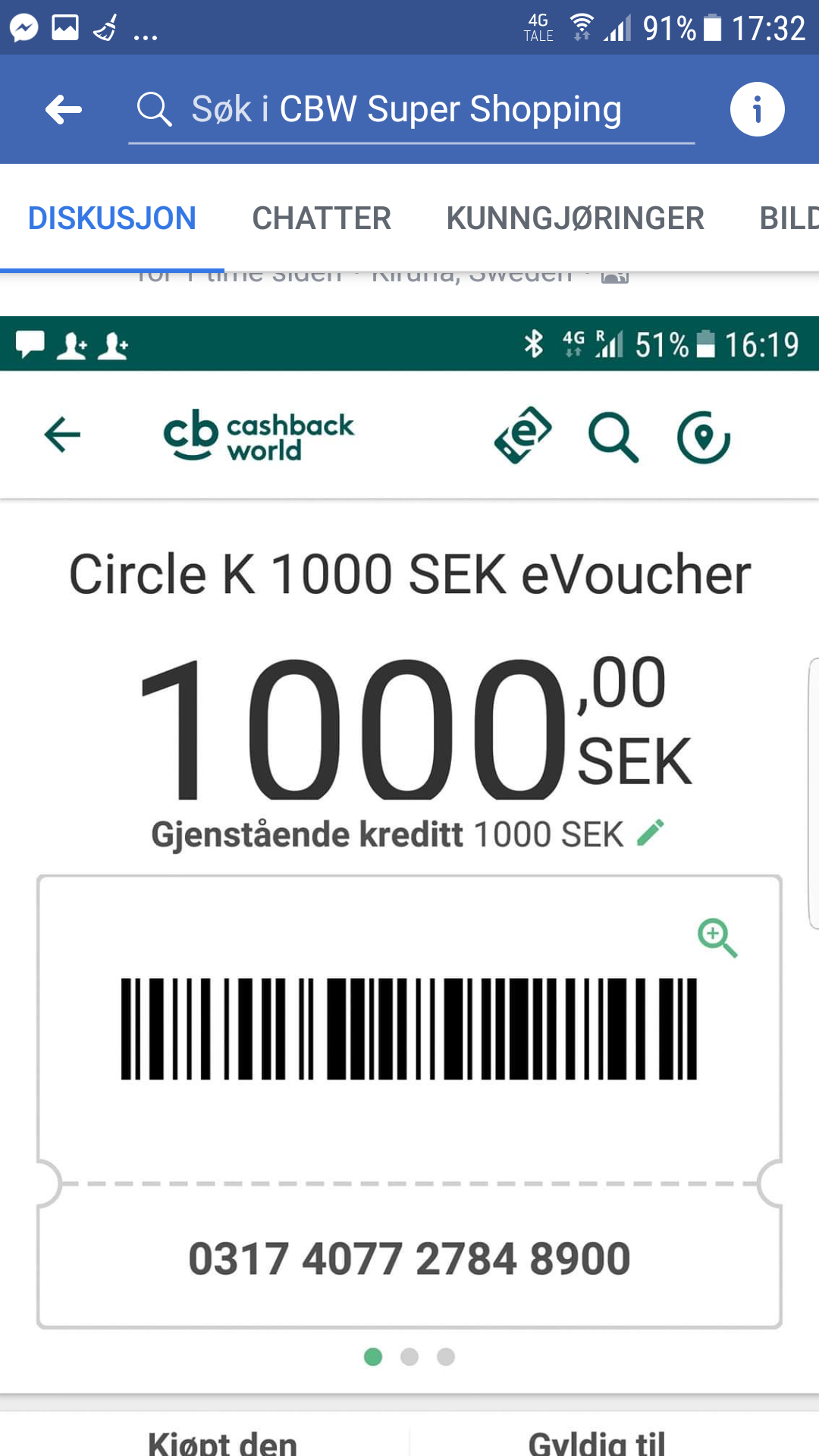Open the Kunngjøringer tab
Viewport: 819px width, 1456px height.
tap(575, 218)
